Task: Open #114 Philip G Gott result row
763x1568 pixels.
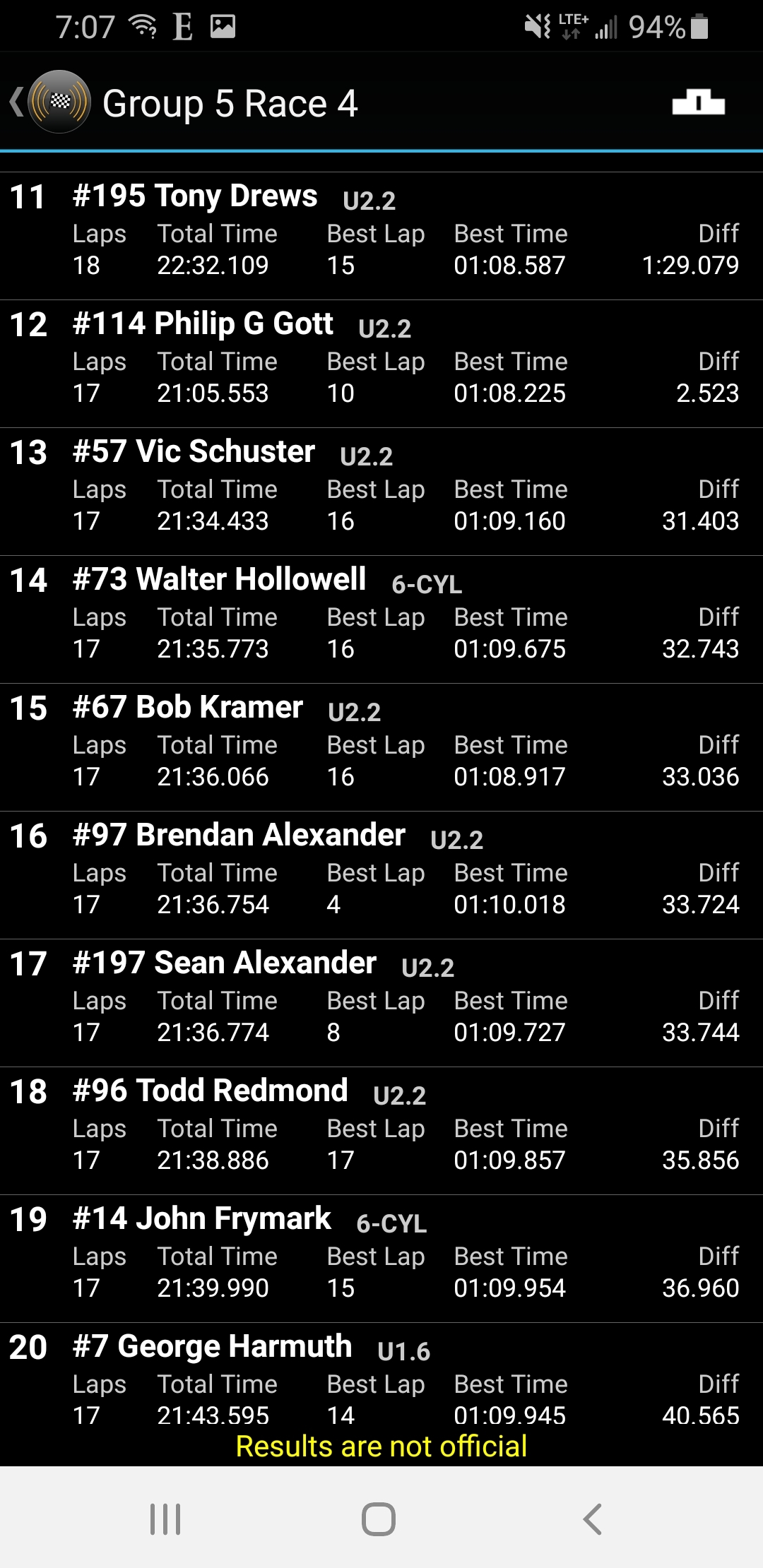Action: point(381,364)
